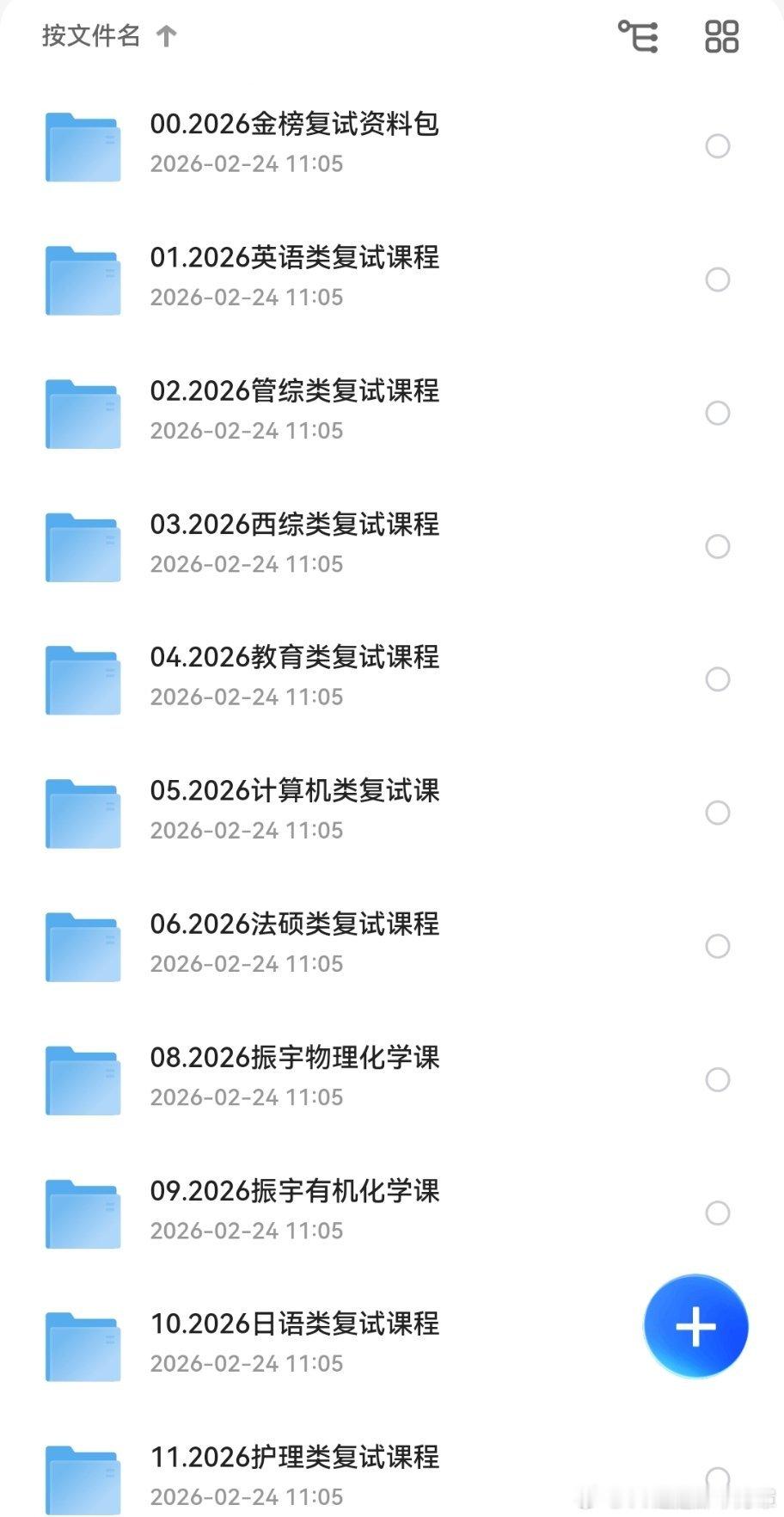The width and height of the screenshot is (784, 1517).
Task: Mark 09.2026振宇有机化学课 for selection
Action: (x=717, y=1213)
